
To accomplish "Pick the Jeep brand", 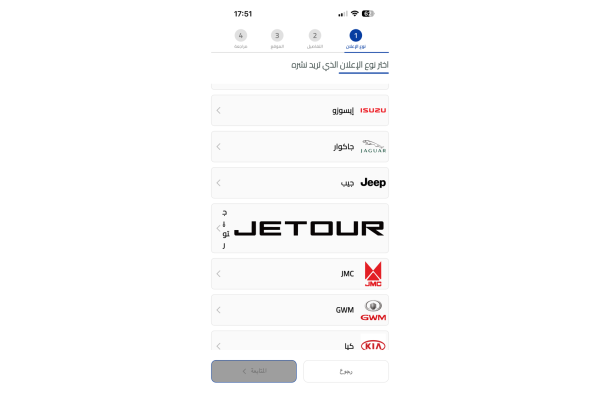I will [300, 183].
